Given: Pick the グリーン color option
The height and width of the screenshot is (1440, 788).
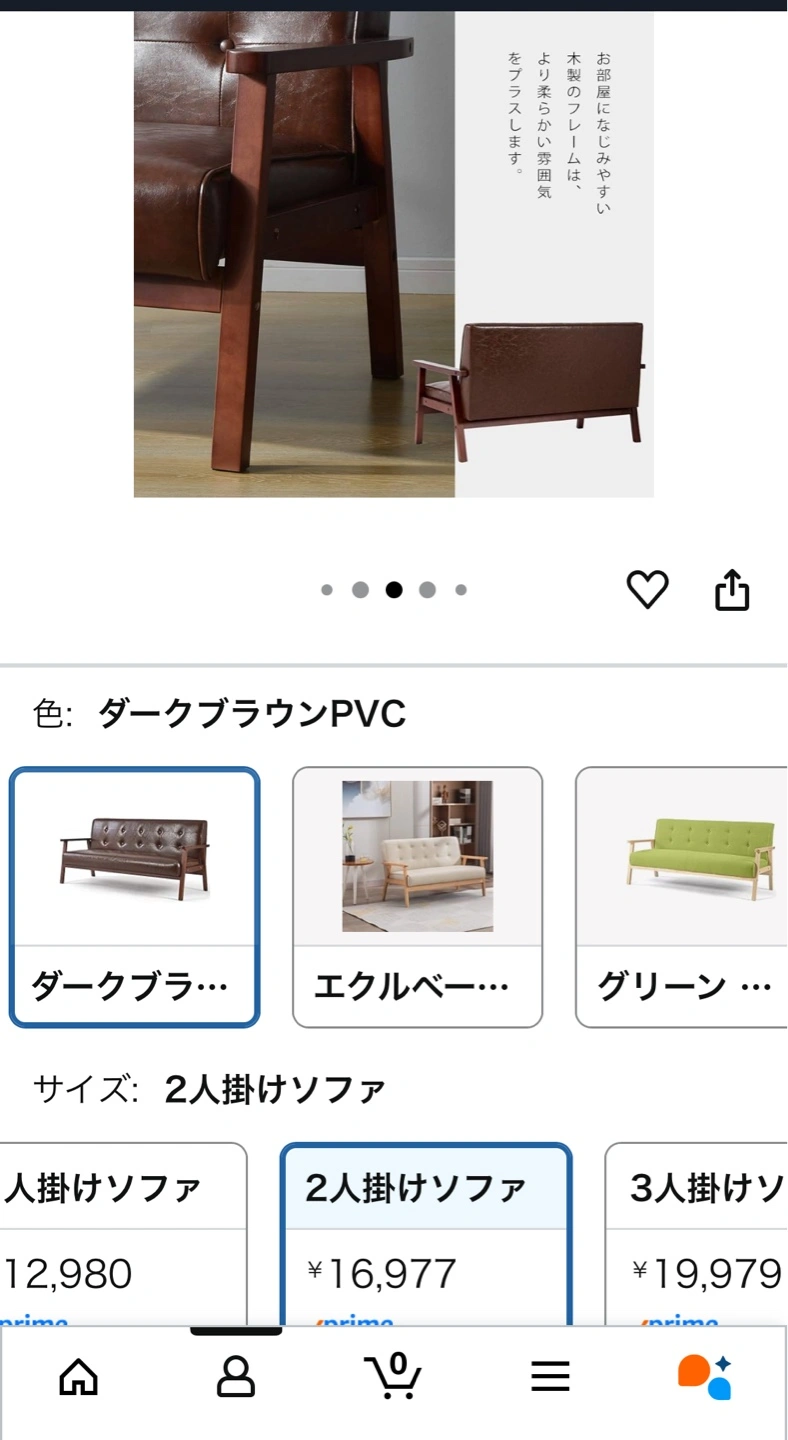Looking at the screenshot, I should [x=682, y=897].
